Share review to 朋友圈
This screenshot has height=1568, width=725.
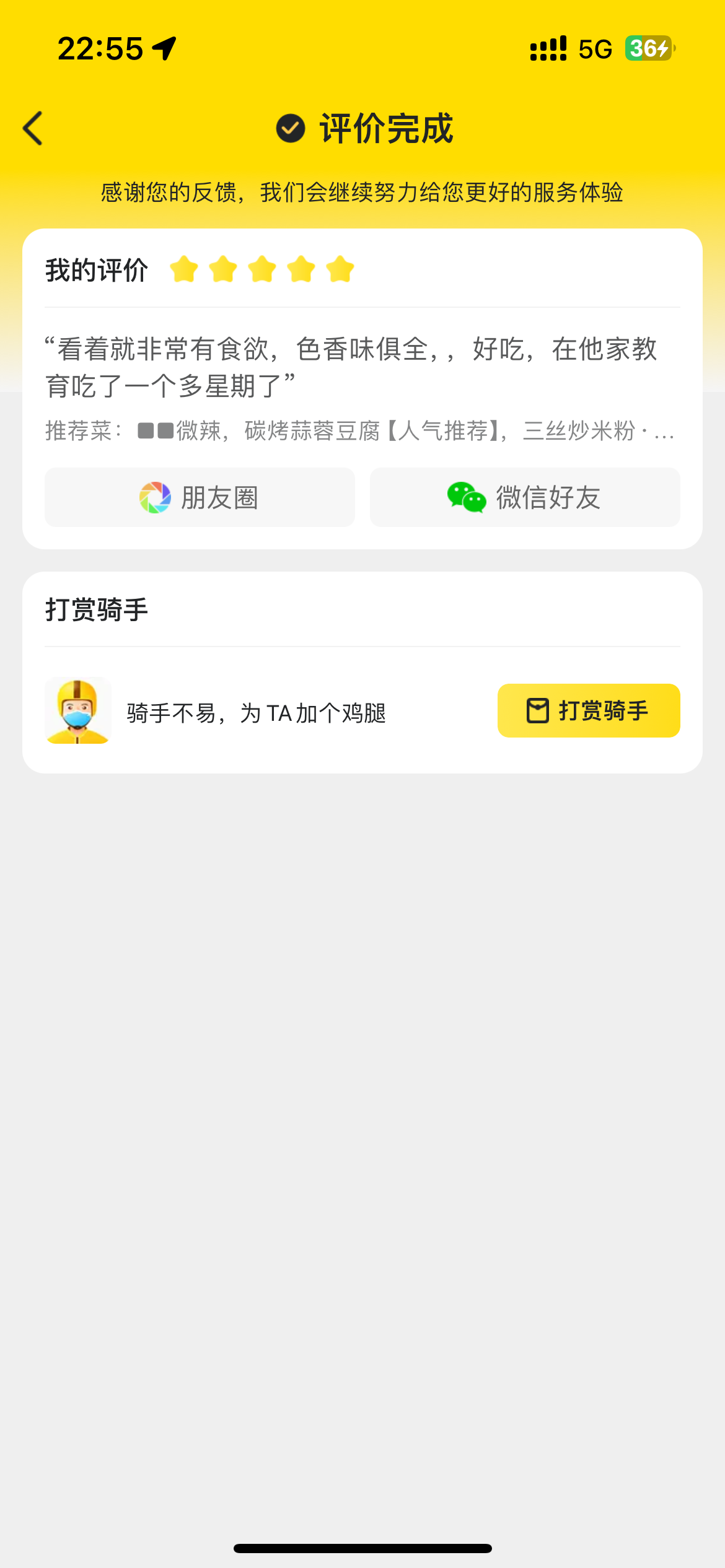(200, 497)
